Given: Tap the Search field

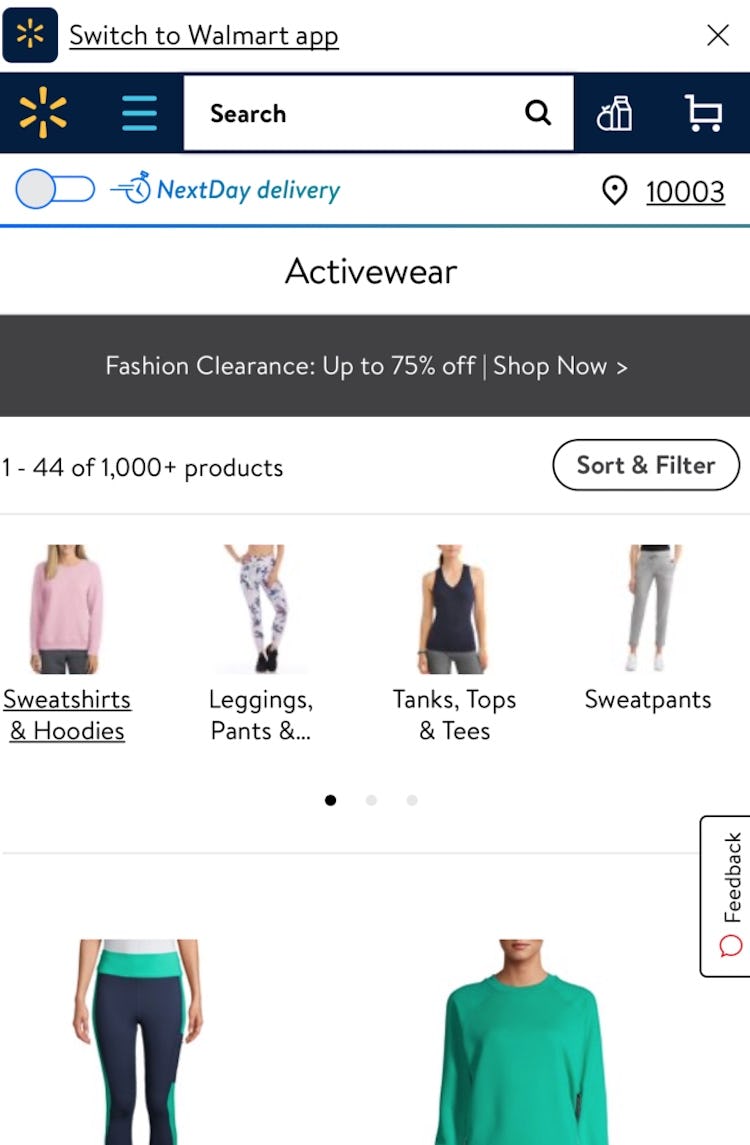Looking at the screenshot, I should tap(360, 113).
